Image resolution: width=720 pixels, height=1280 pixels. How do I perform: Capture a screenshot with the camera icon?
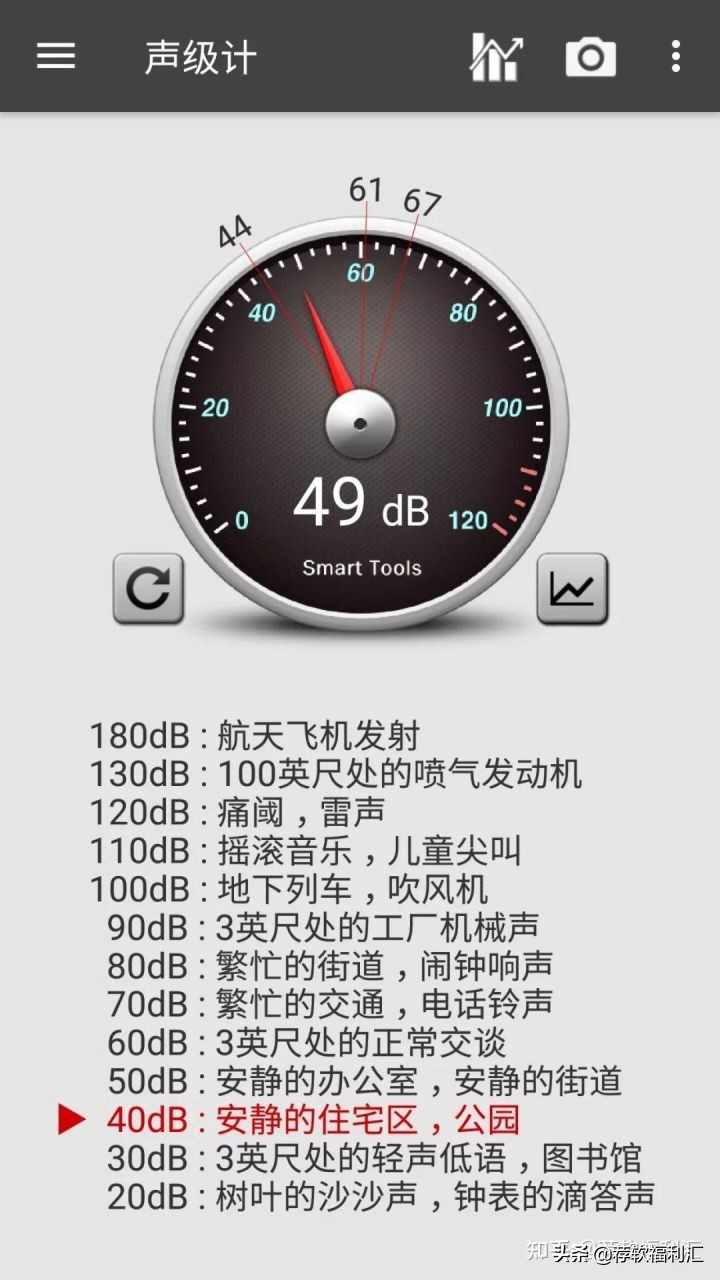click(x=590, y=57)
